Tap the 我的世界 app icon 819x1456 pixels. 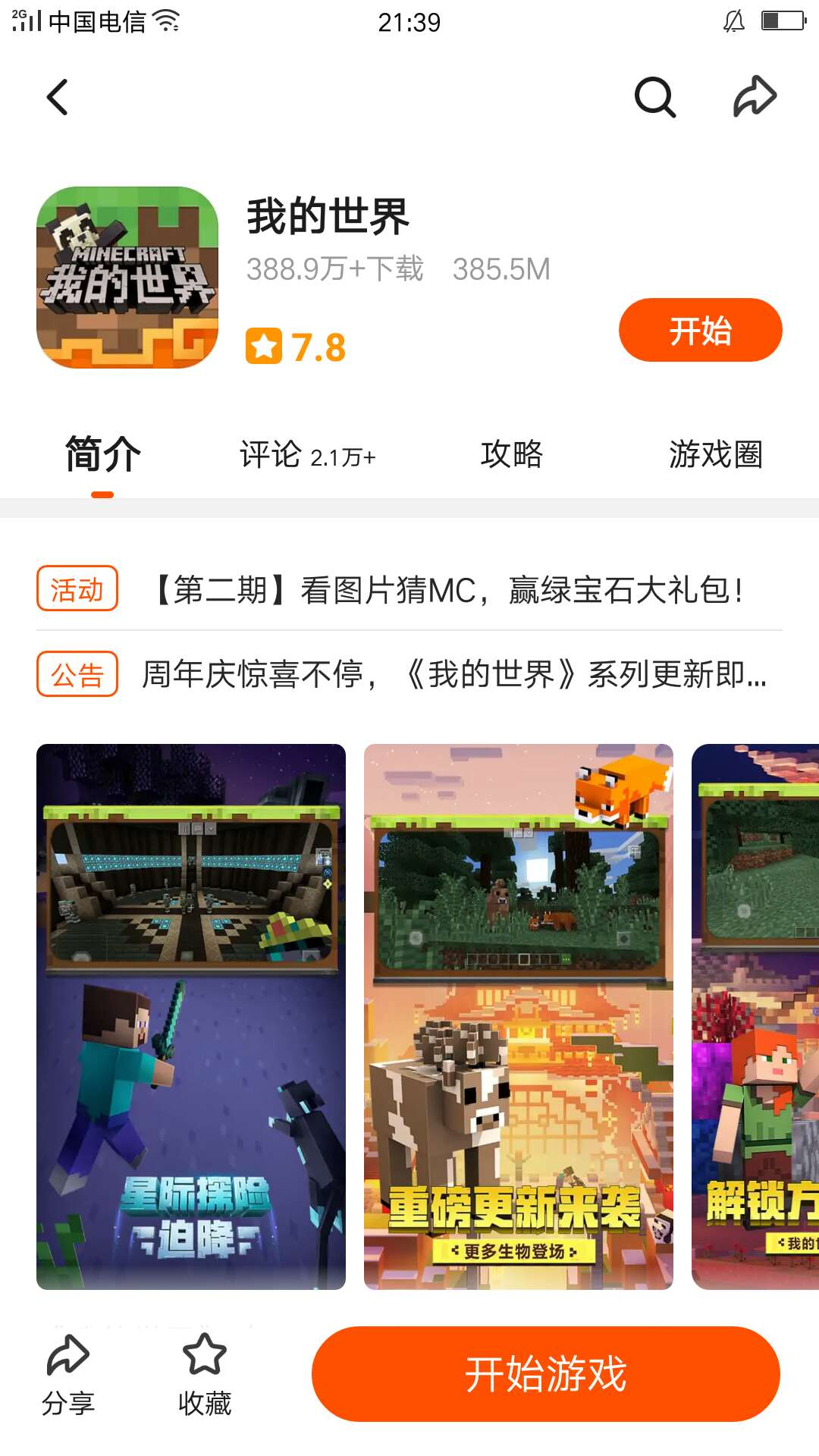[127, 278]
